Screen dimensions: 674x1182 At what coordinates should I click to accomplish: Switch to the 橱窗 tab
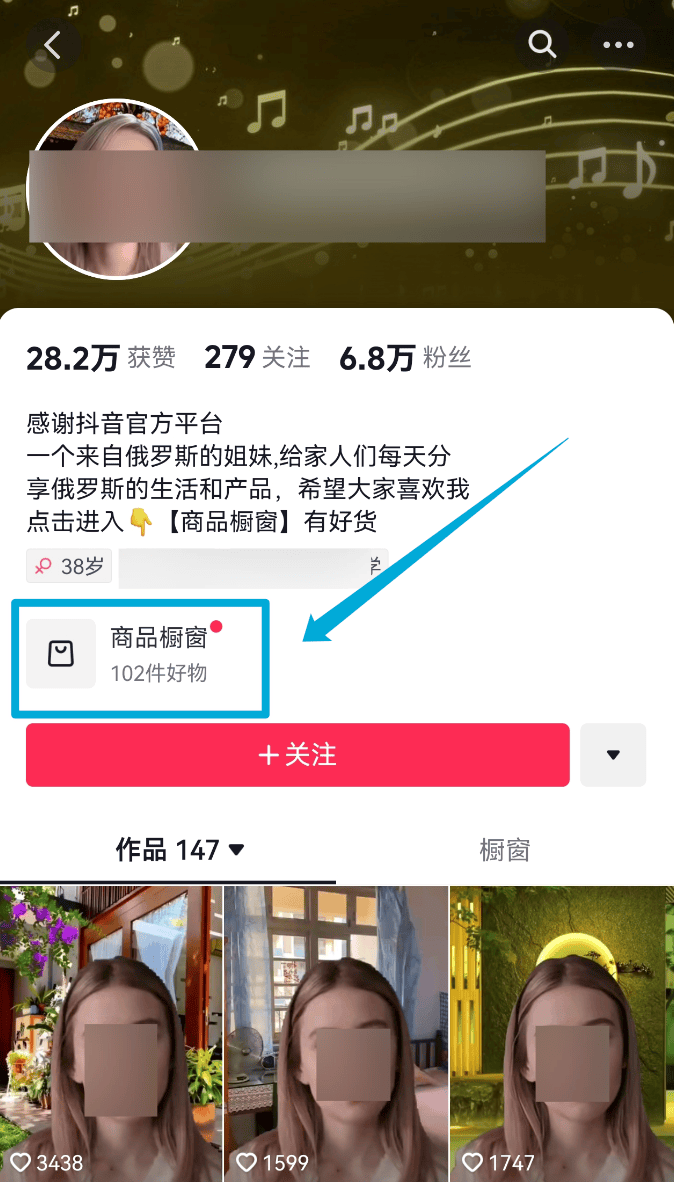504,850
